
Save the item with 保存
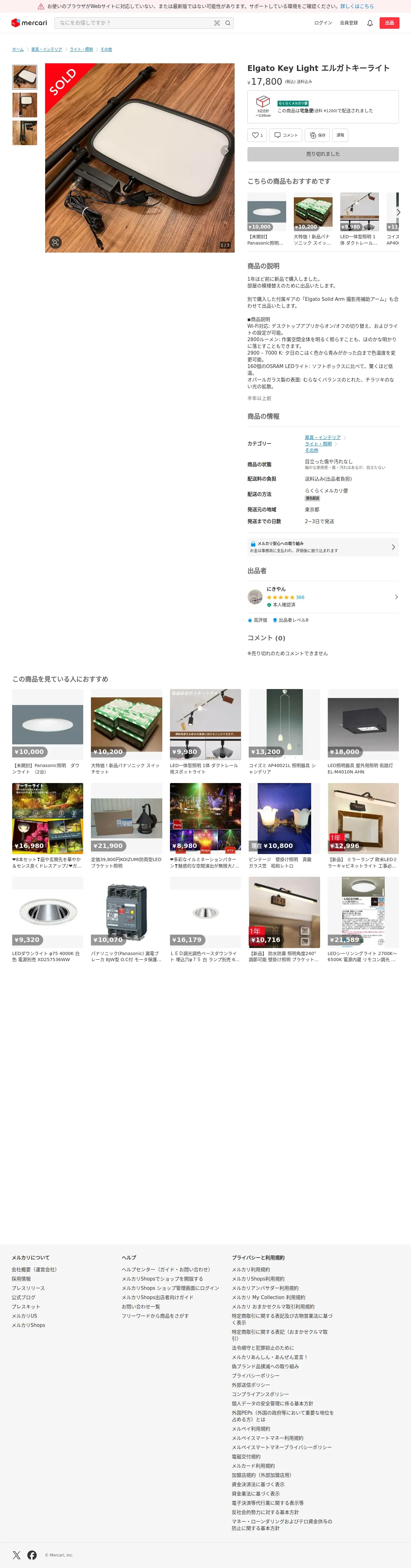[x=317, y=135]
